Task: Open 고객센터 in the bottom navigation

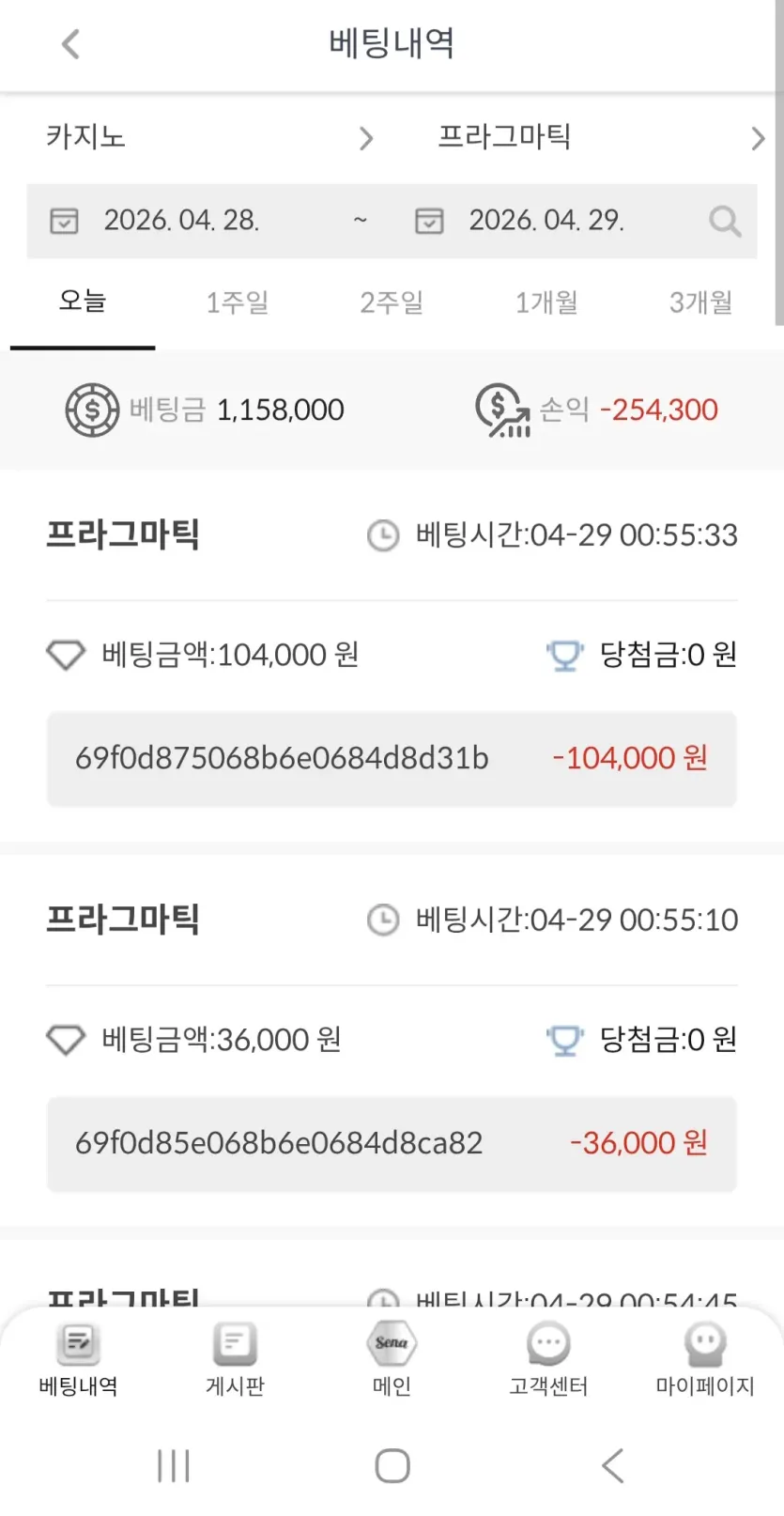Action: pyautogui.click(x=548, y=1359)
